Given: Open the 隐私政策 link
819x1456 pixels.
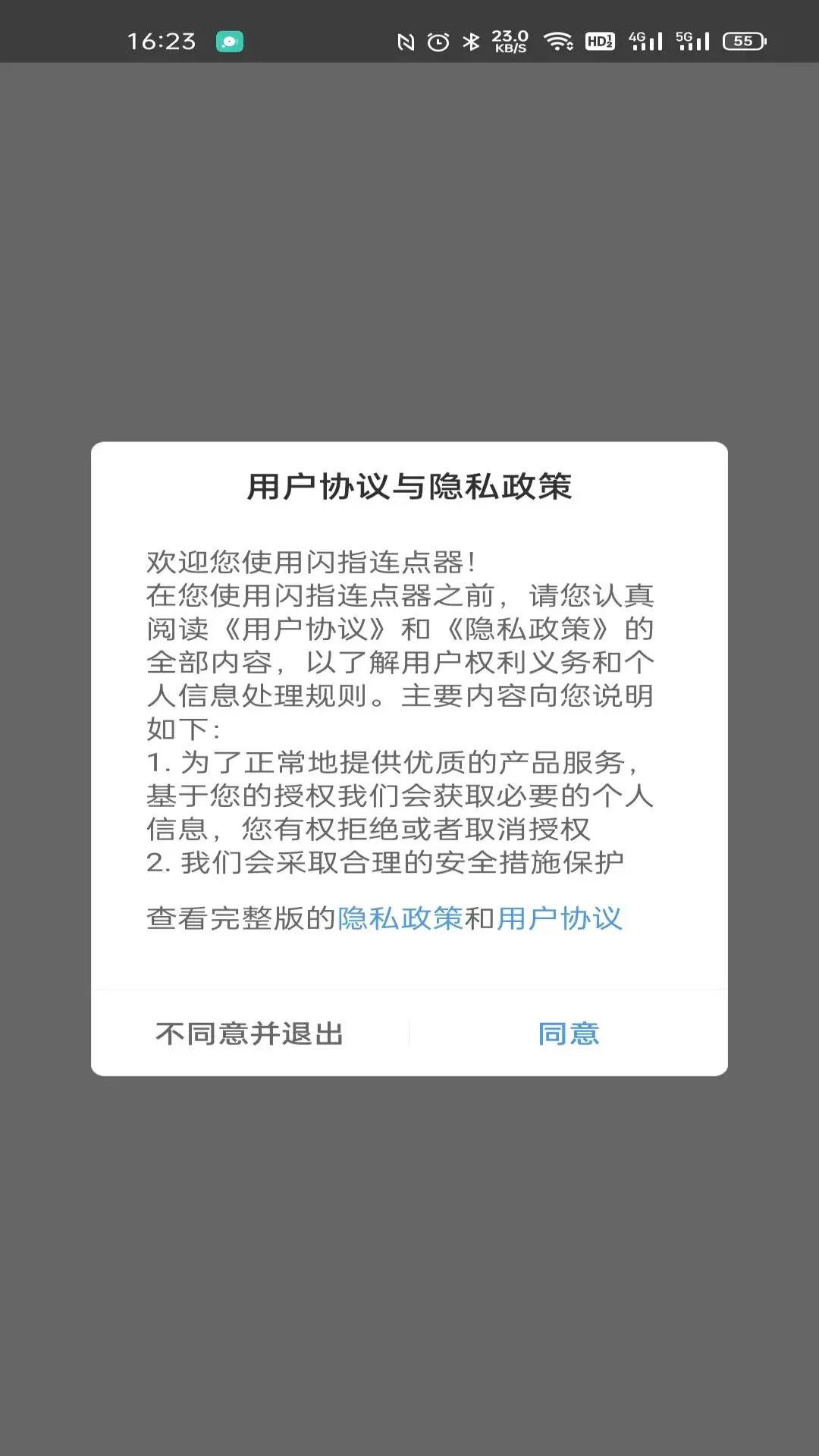Looking at the screenshot, I should [x=400, y=918].
